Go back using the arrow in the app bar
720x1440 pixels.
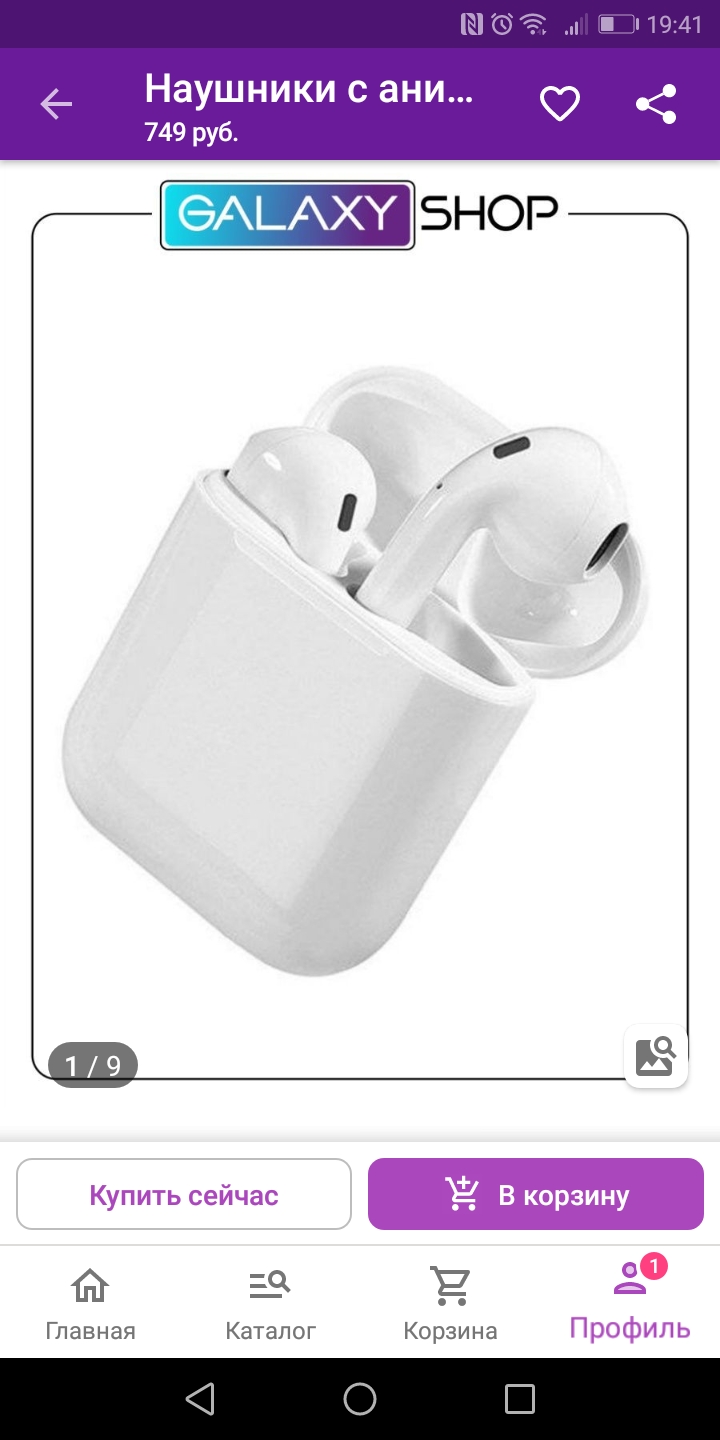pos(56,104)
